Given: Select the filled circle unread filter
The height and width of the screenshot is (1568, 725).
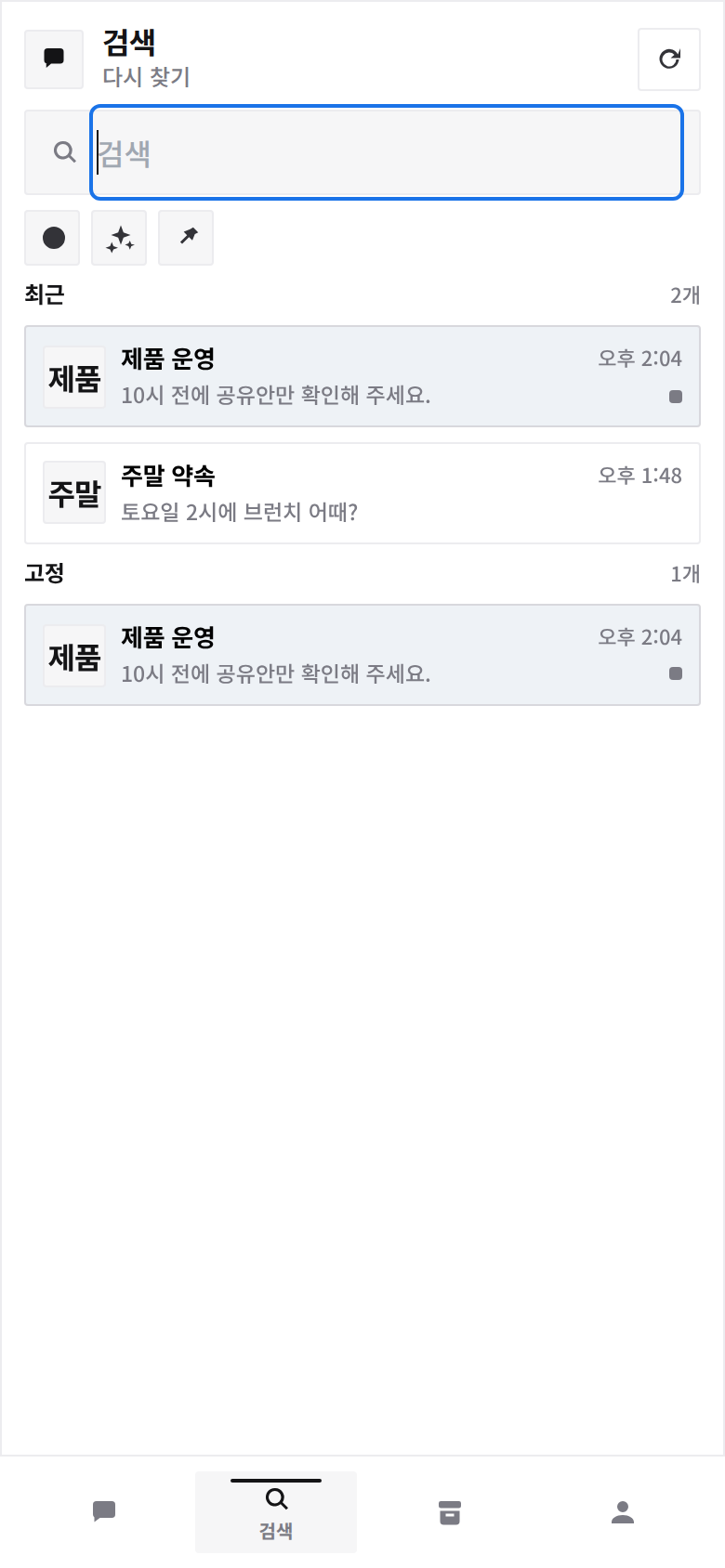Looking at the screenshot, I should (53, 238).
